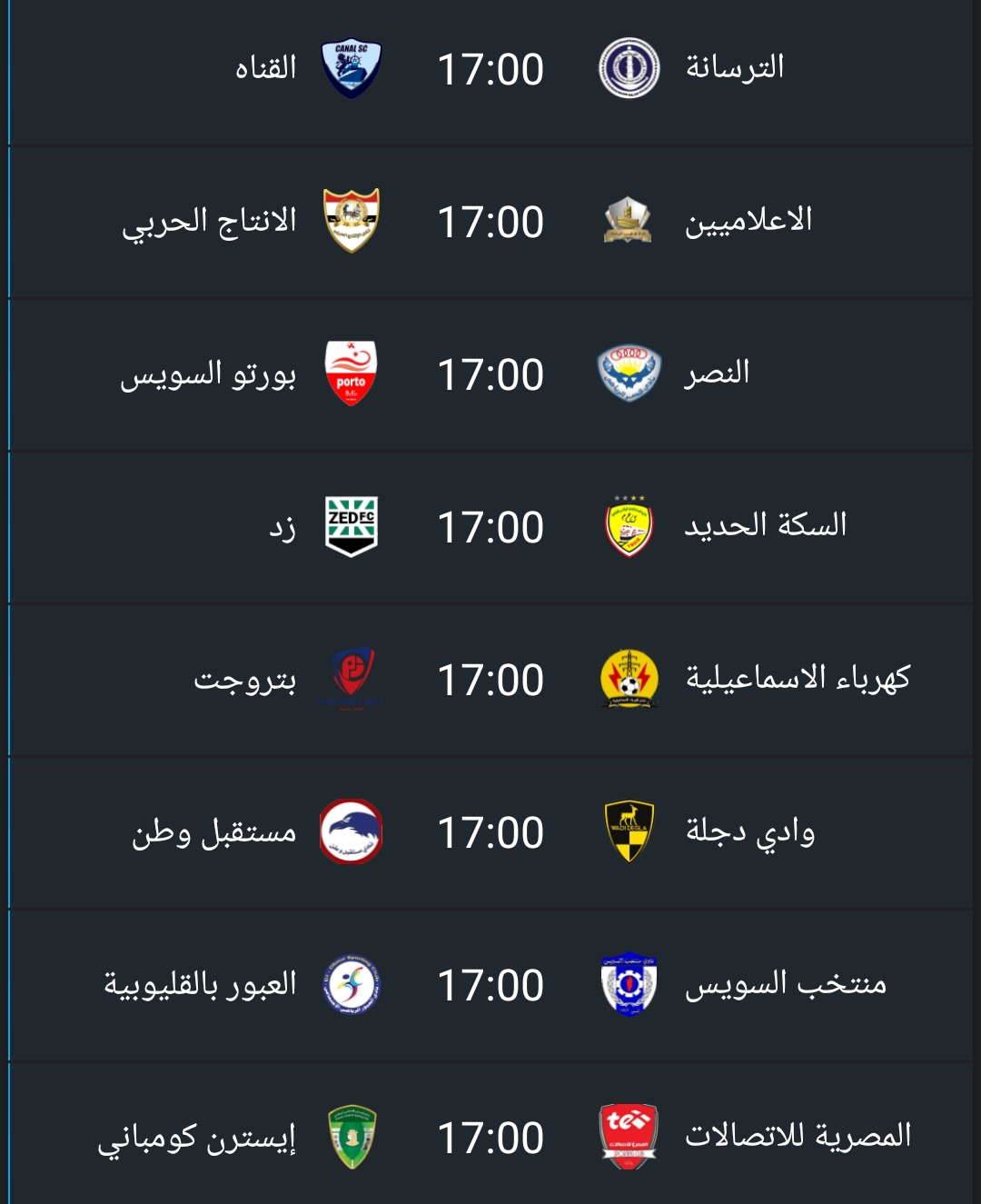Image resolution: width=981 pixels, height=1204 pixels.
Task: Select the كهرباء الاسماعيلية vs بتروجت match
Action: (490, 681)
